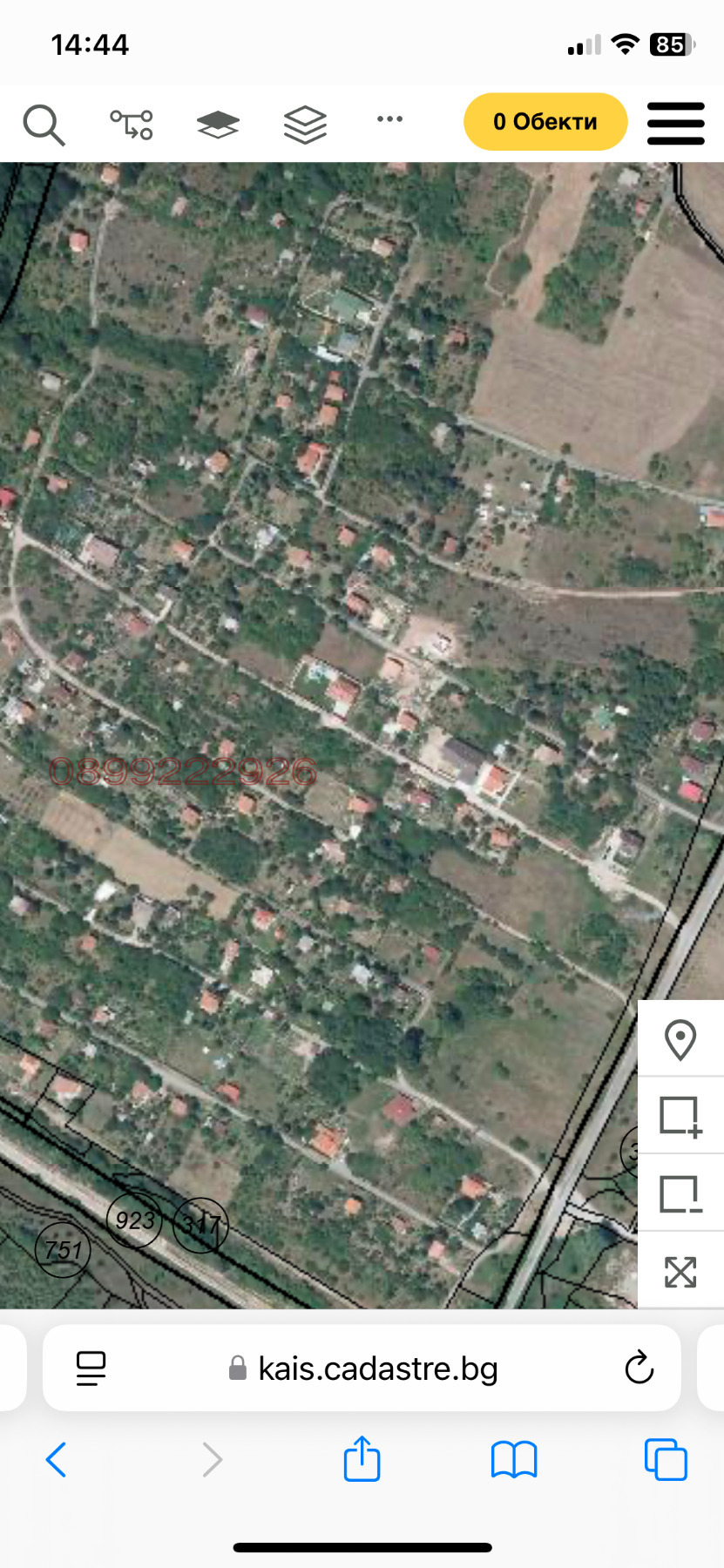The width and height of the screenshot is (724, 1568).
Task: Open the bookmarks book
Action: coord(514,1459)
